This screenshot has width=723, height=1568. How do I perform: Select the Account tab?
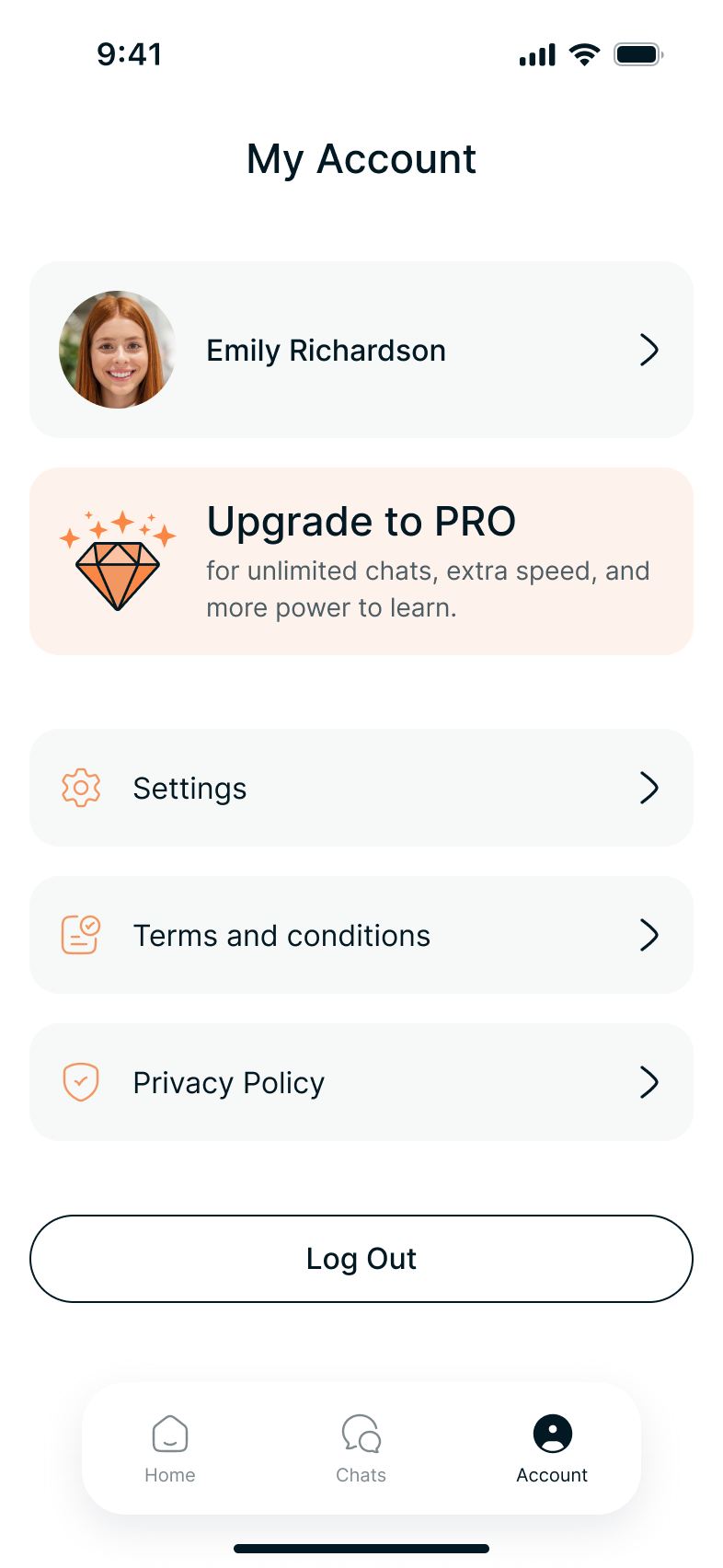point(552,1448)
